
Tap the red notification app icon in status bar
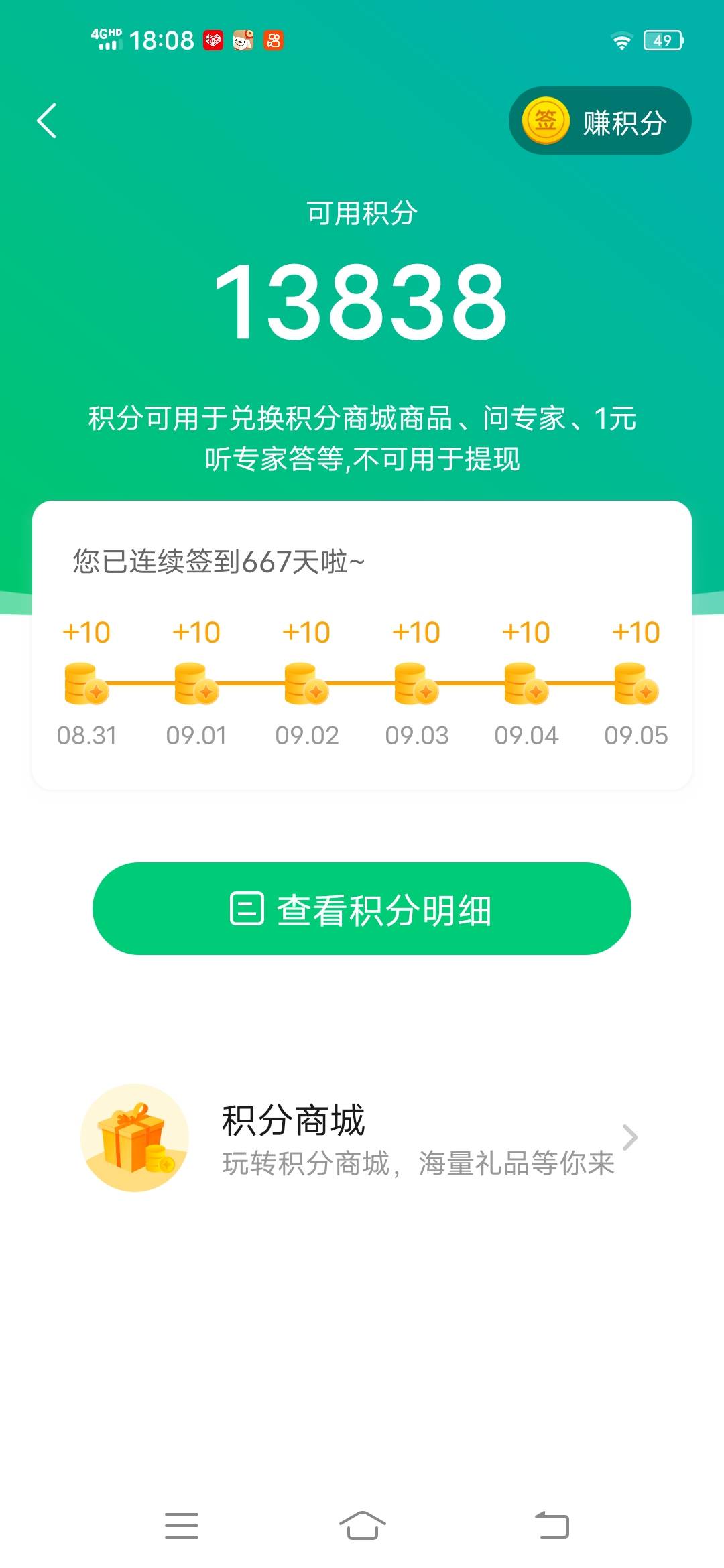(213, 40)
